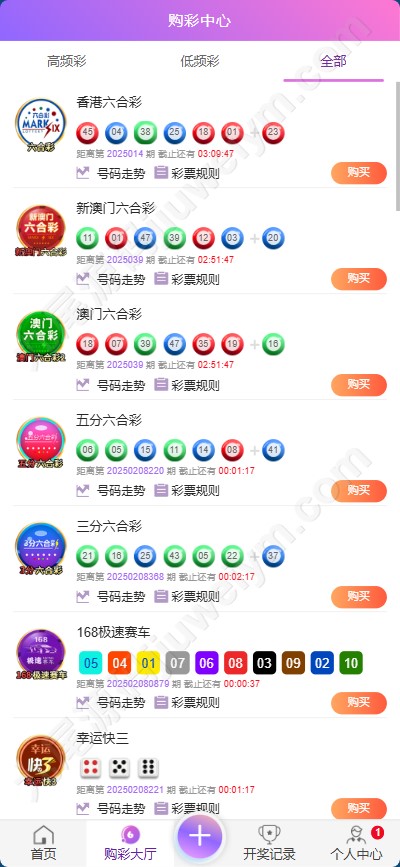Open the 开奖记录 tab
Screen dimensions: 400x867
coord(269,844)
